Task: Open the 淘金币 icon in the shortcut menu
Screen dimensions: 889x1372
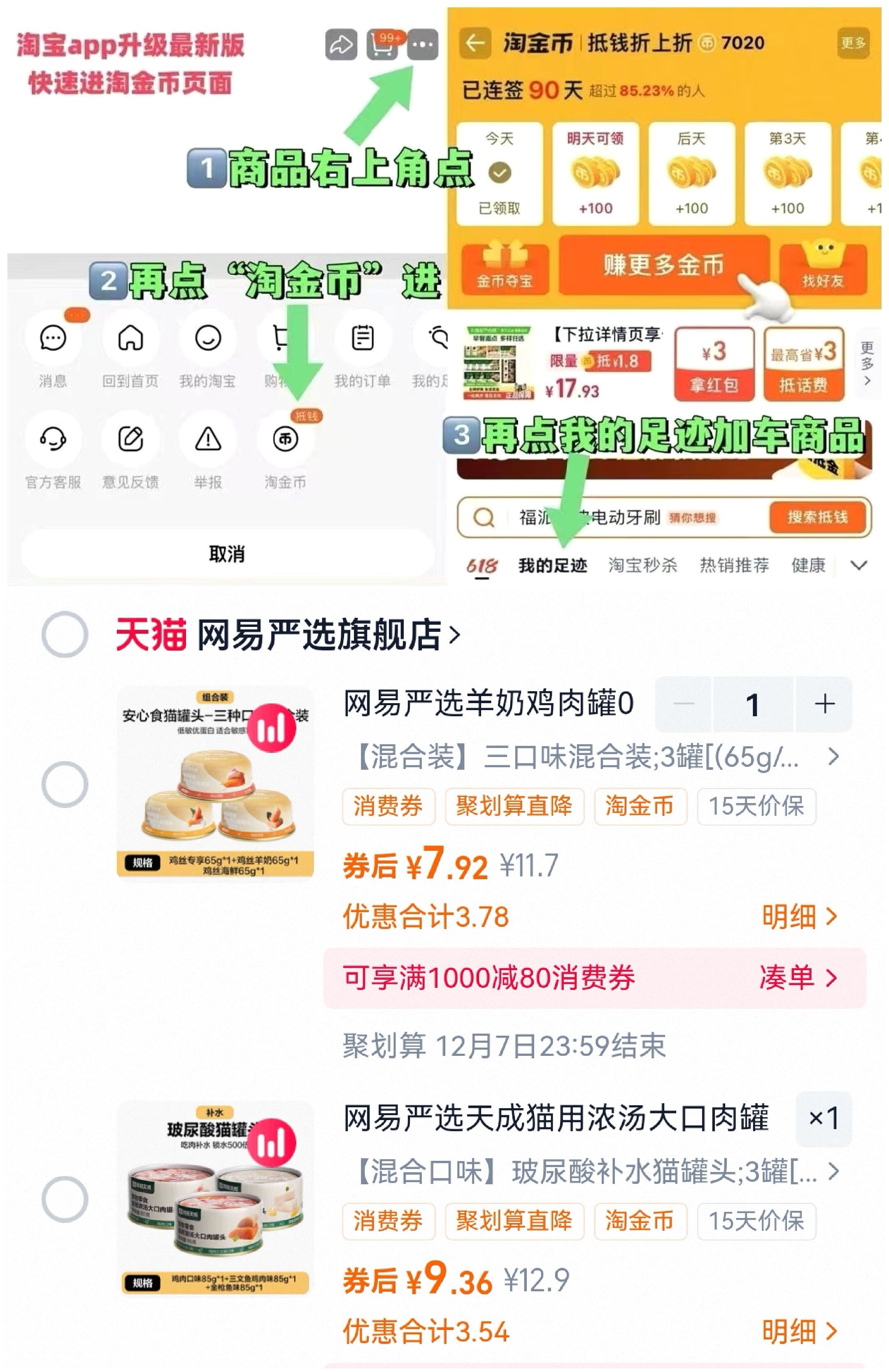Action: 286,439
